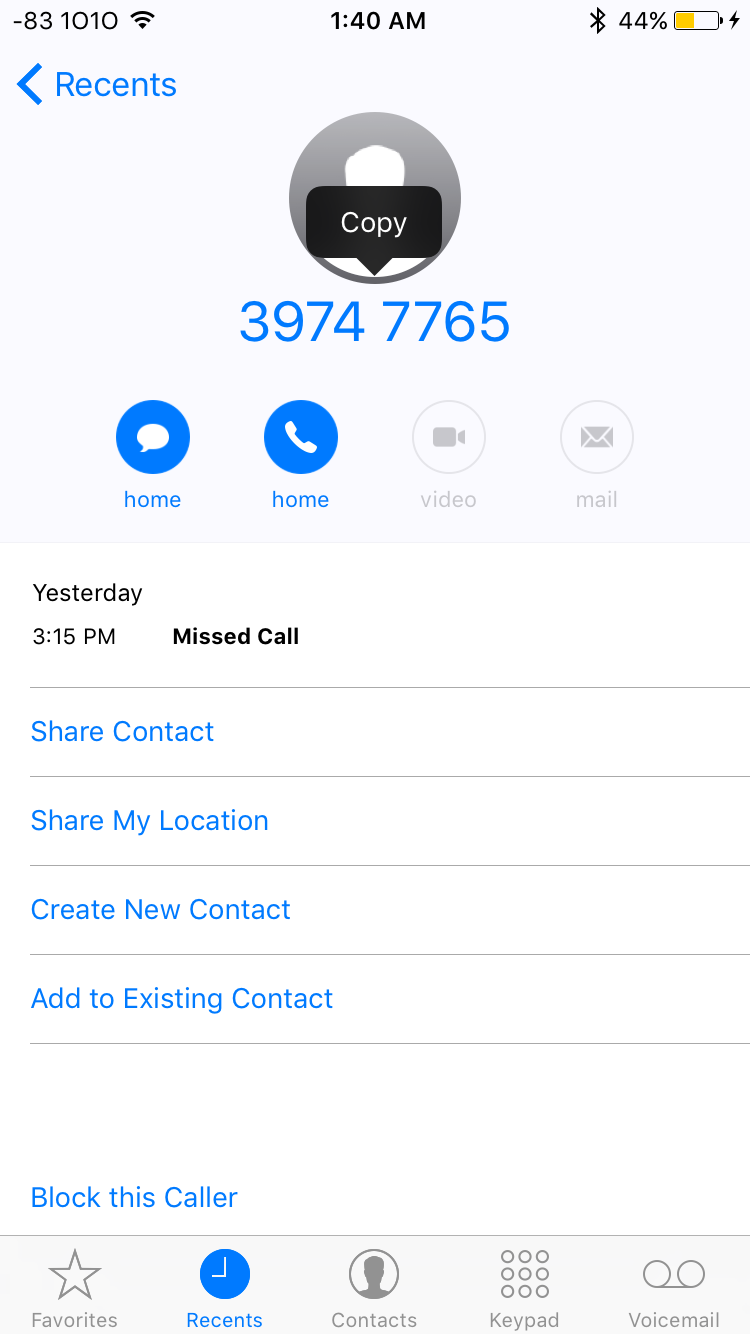Block this Caller
The width and height of the screenshot is (750, 1334).
[x=134, y=1197]
